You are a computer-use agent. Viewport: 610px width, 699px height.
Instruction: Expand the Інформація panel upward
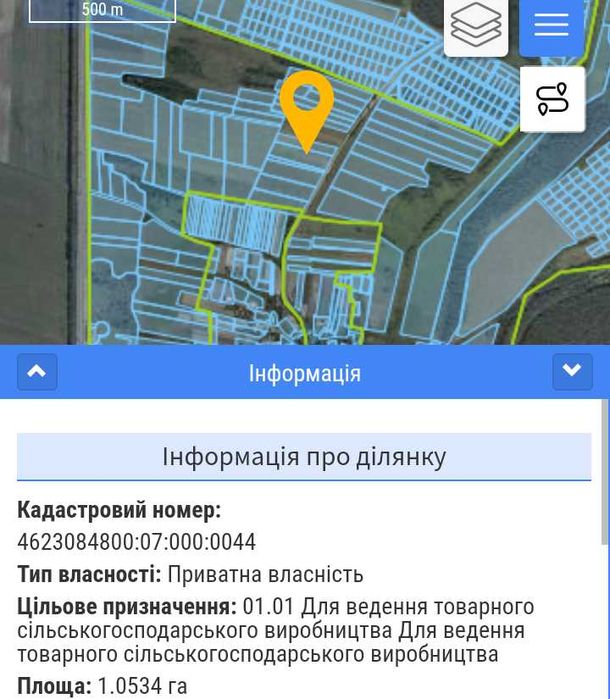[37, 372]
